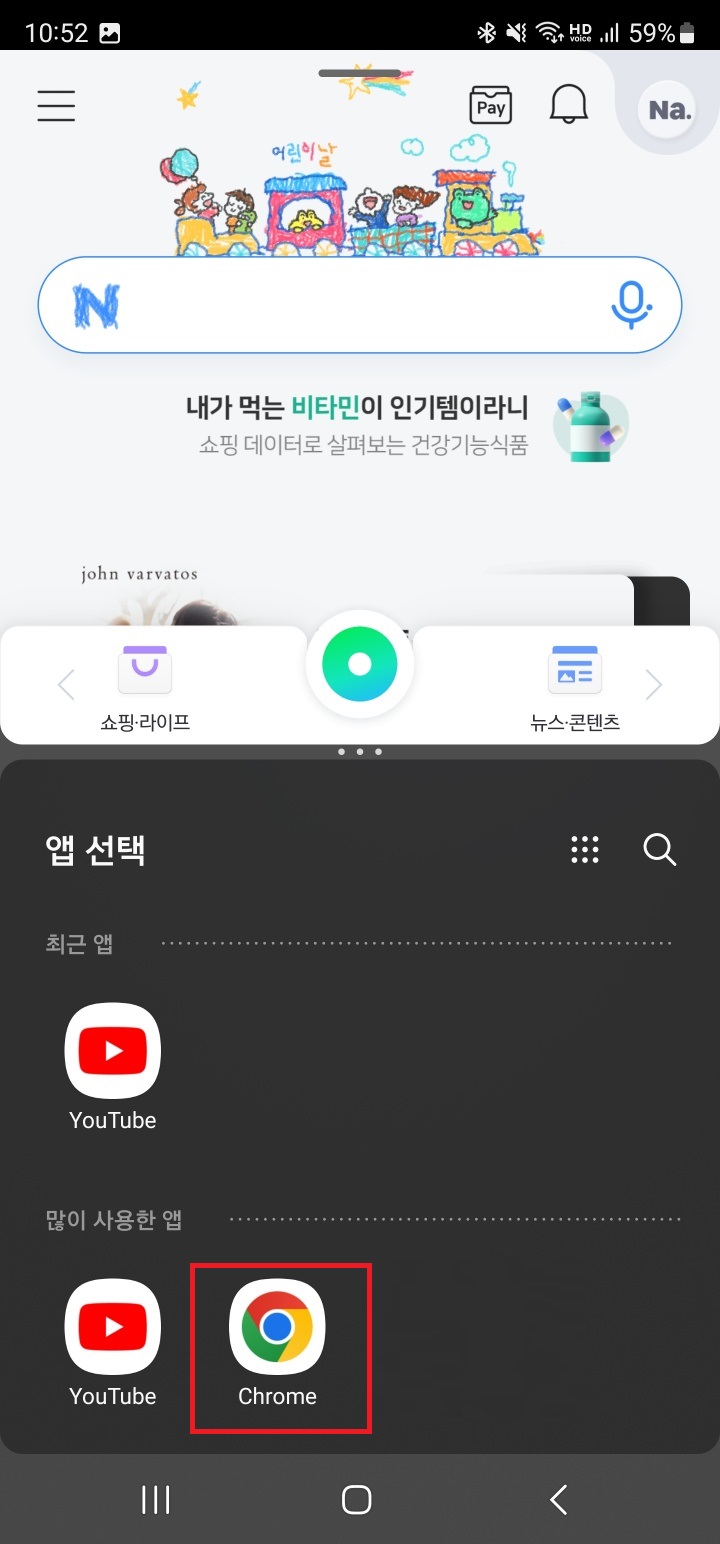Image resolution: width=720 pixels, height=1544 pixels.
Task: Open the 쇼핑·라이프 shopping bag icon
Action: point(144,668)
